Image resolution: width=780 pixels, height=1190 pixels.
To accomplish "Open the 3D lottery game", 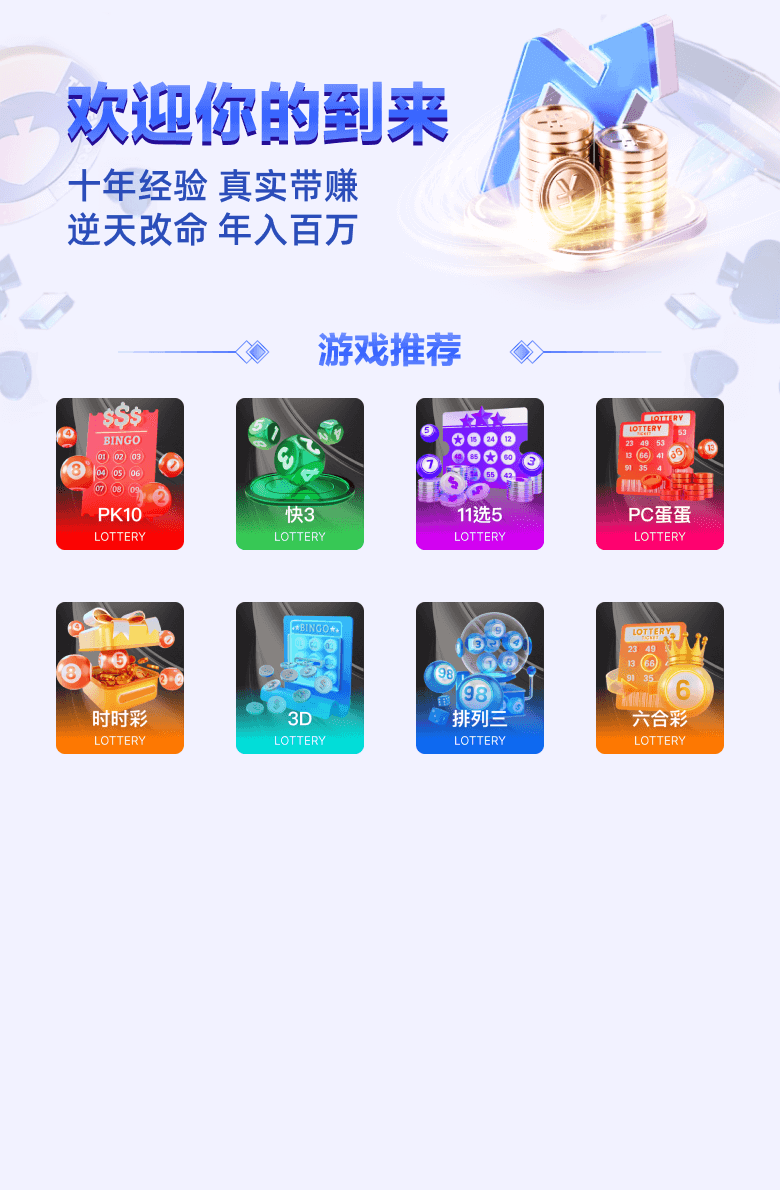I will (x=300, y=678).
